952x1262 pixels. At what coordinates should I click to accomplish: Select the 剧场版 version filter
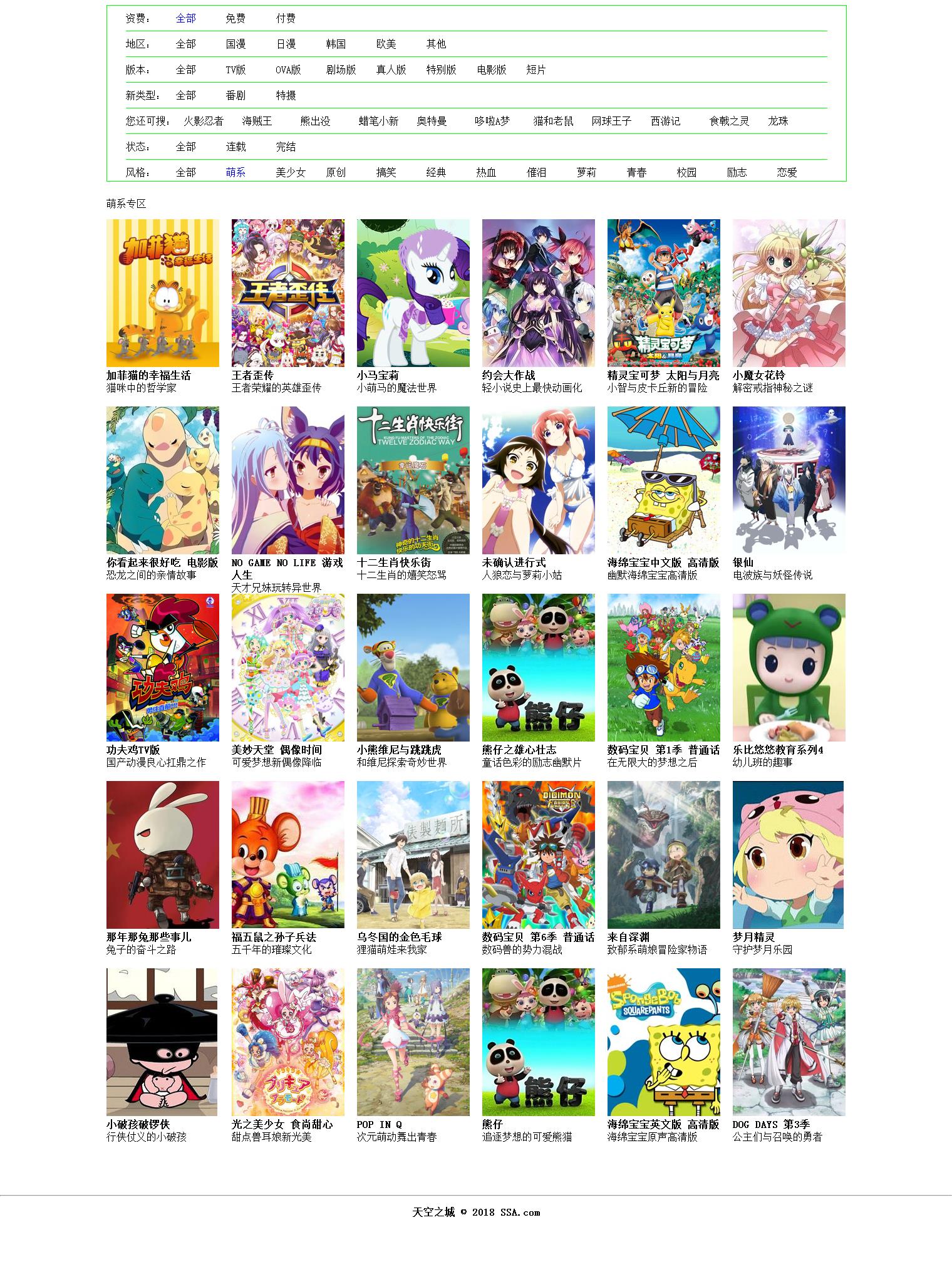pyautogui.click(x=341, y=70)
